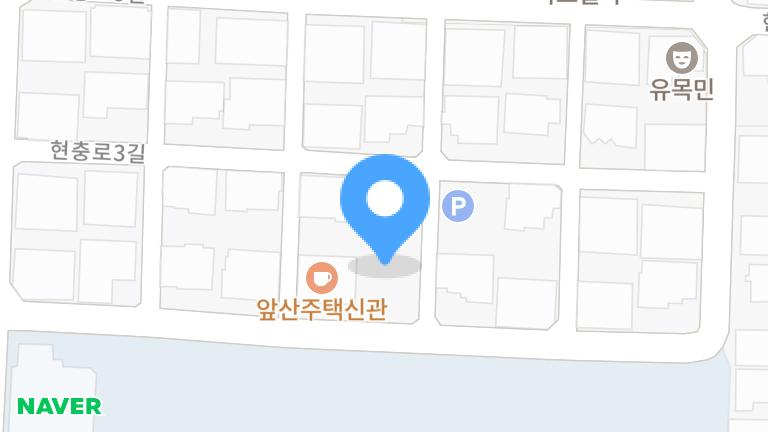768x432 pixels.
Task: Open the 앞산주택신관 cafe marker
Action: [x=321, y=276]
